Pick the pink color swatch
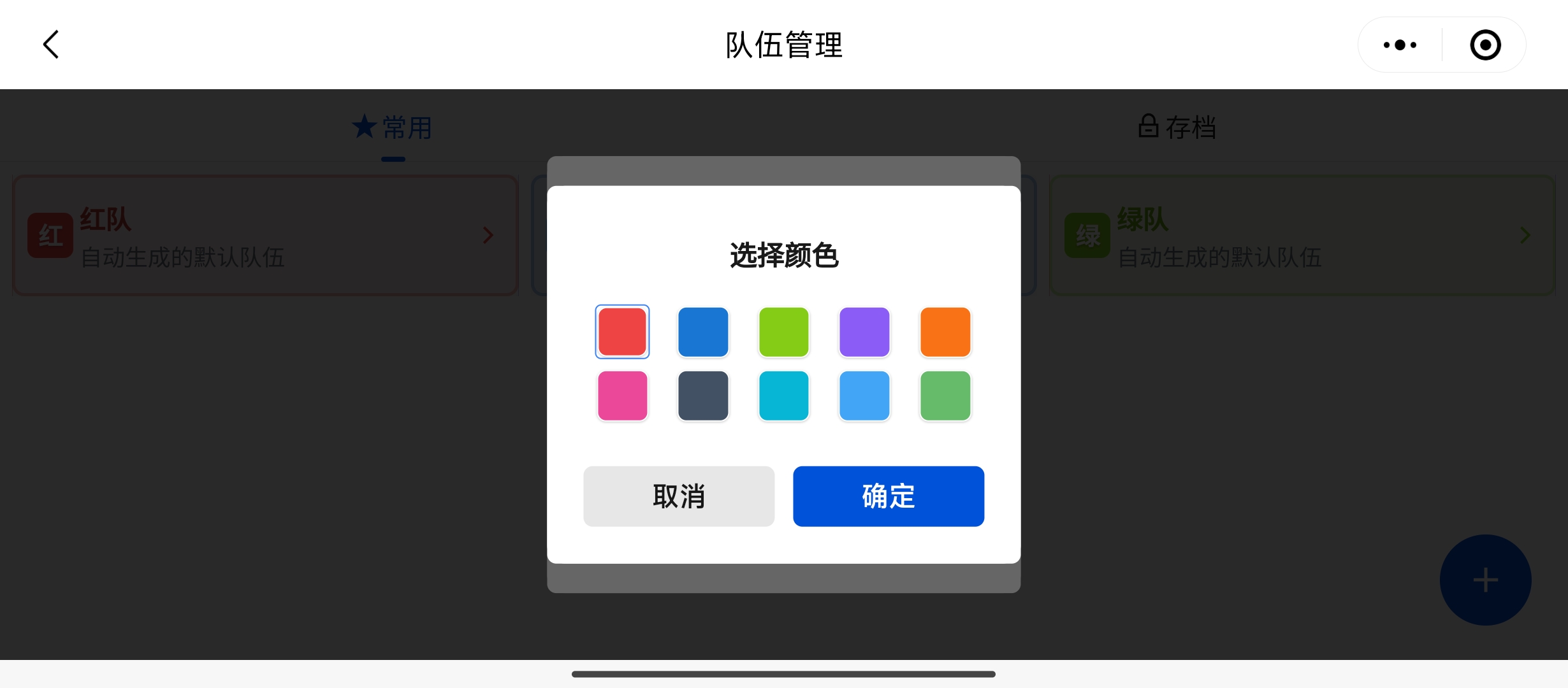The image size is (1568, 688). click(622, 396)
